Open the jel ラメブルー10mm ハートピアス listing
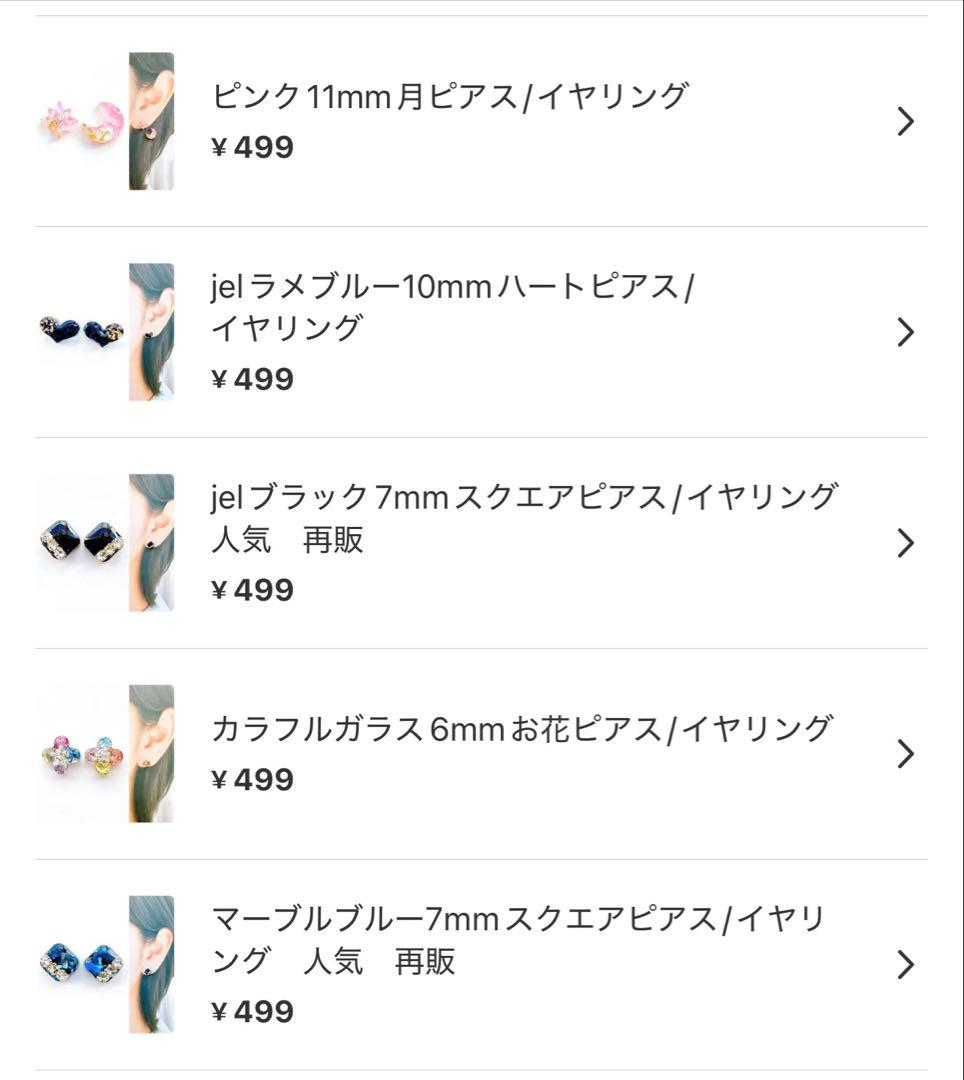 450,285
